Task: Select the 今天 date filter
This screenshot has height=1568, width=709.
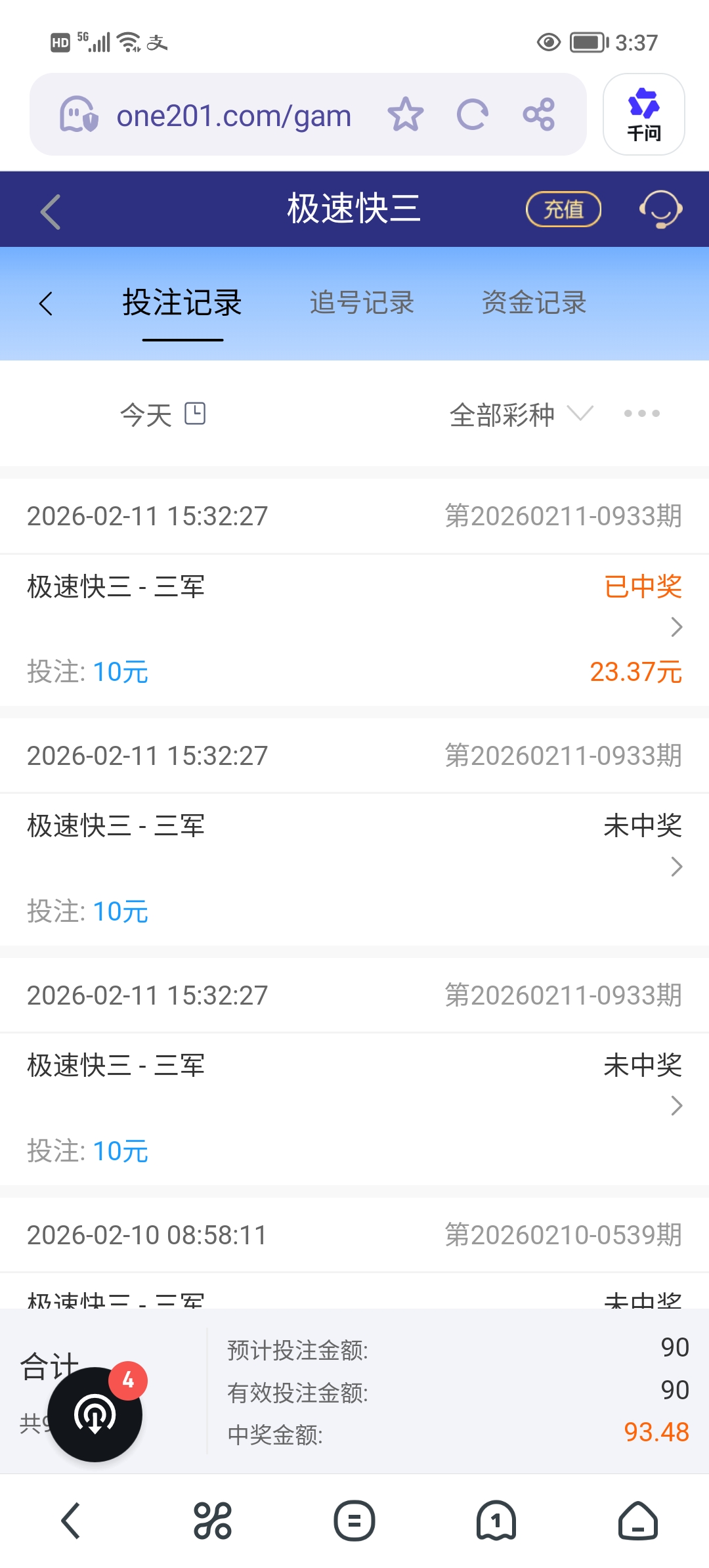Action: point(146,414)
